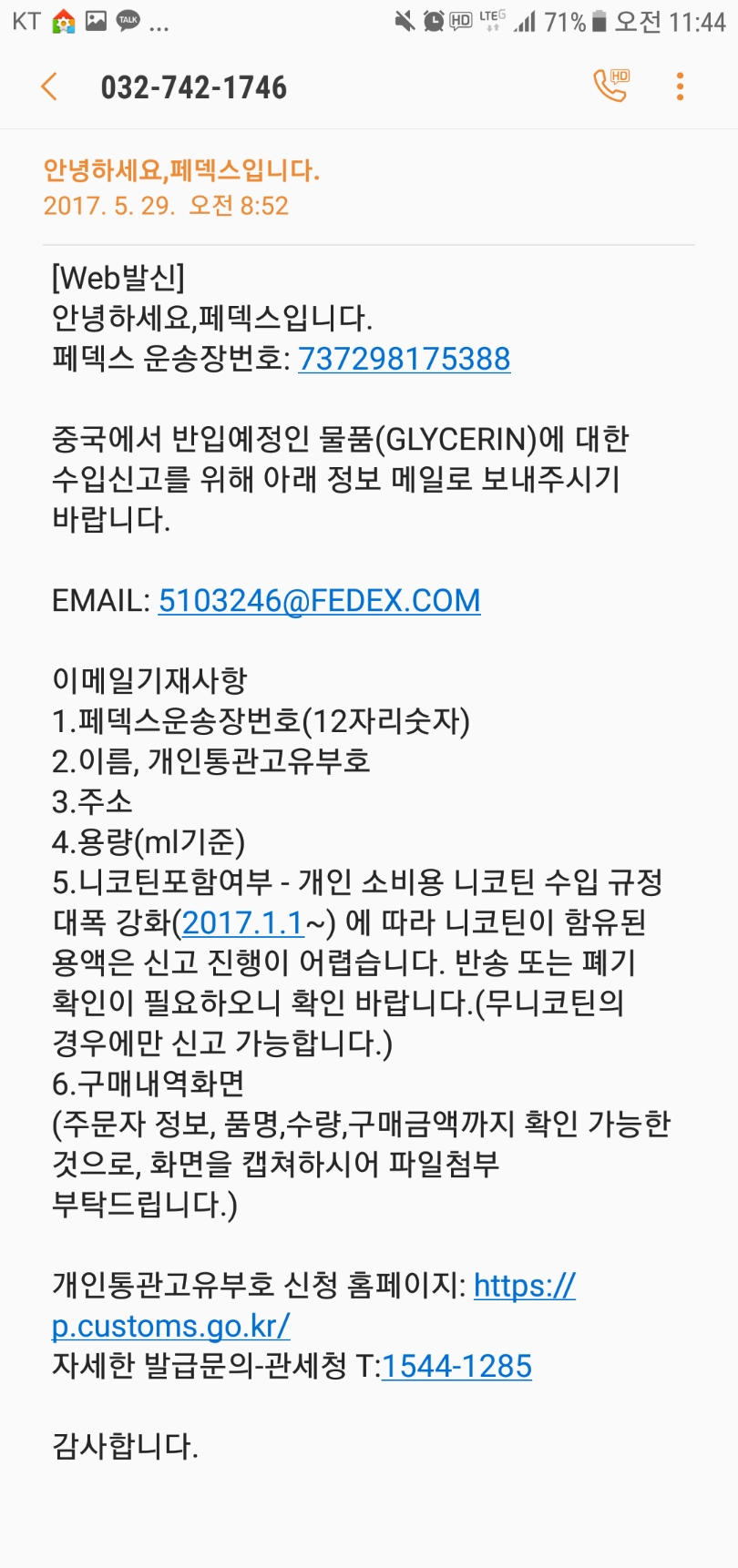
Task: Call 032-742-1746 with the HD phone icon
Action: (611, 86)
